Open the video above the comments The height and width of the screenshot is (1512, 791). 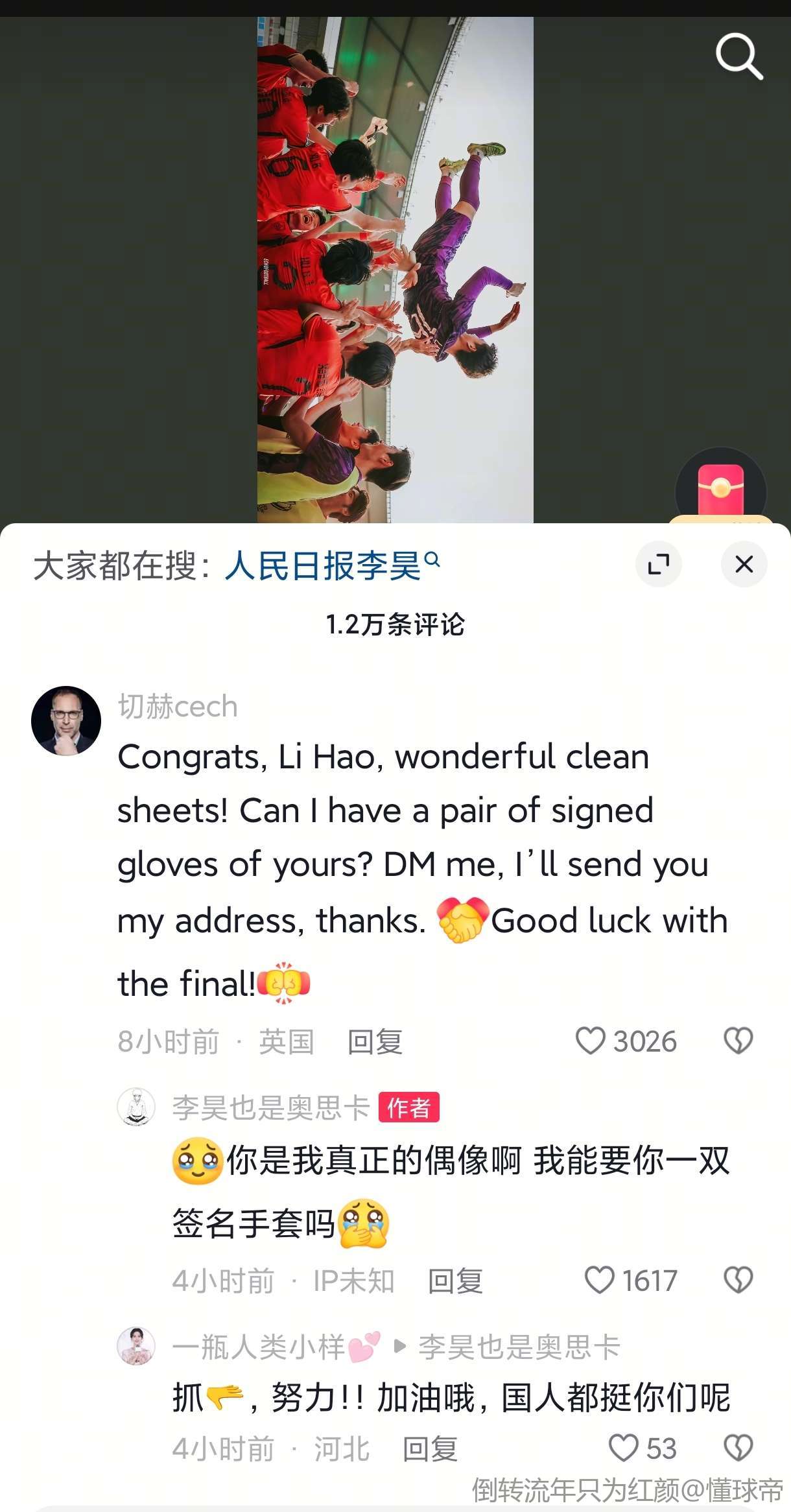pyautogui.click(x=395, y=269)
